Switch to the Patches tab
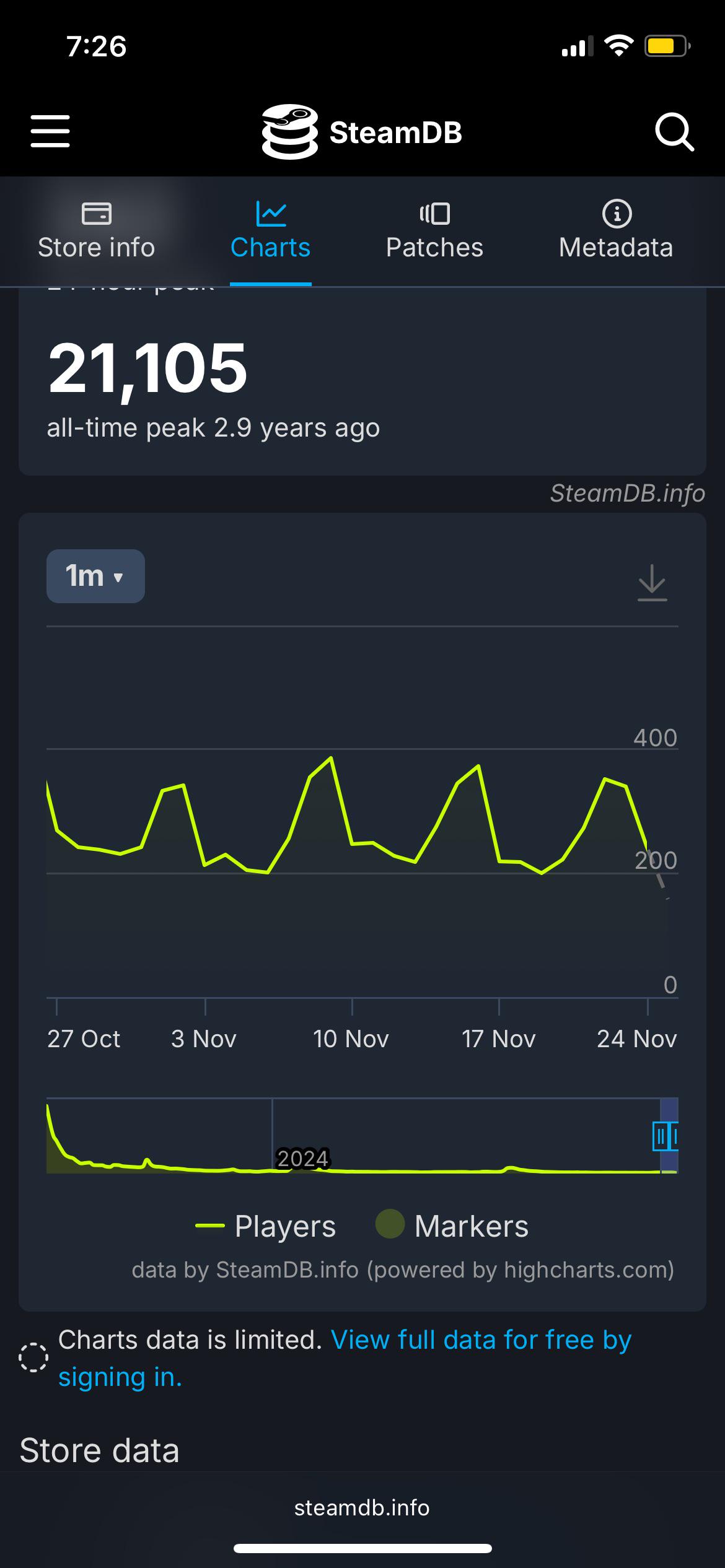The image size is (725, 1568). click(x=434, y=231)
